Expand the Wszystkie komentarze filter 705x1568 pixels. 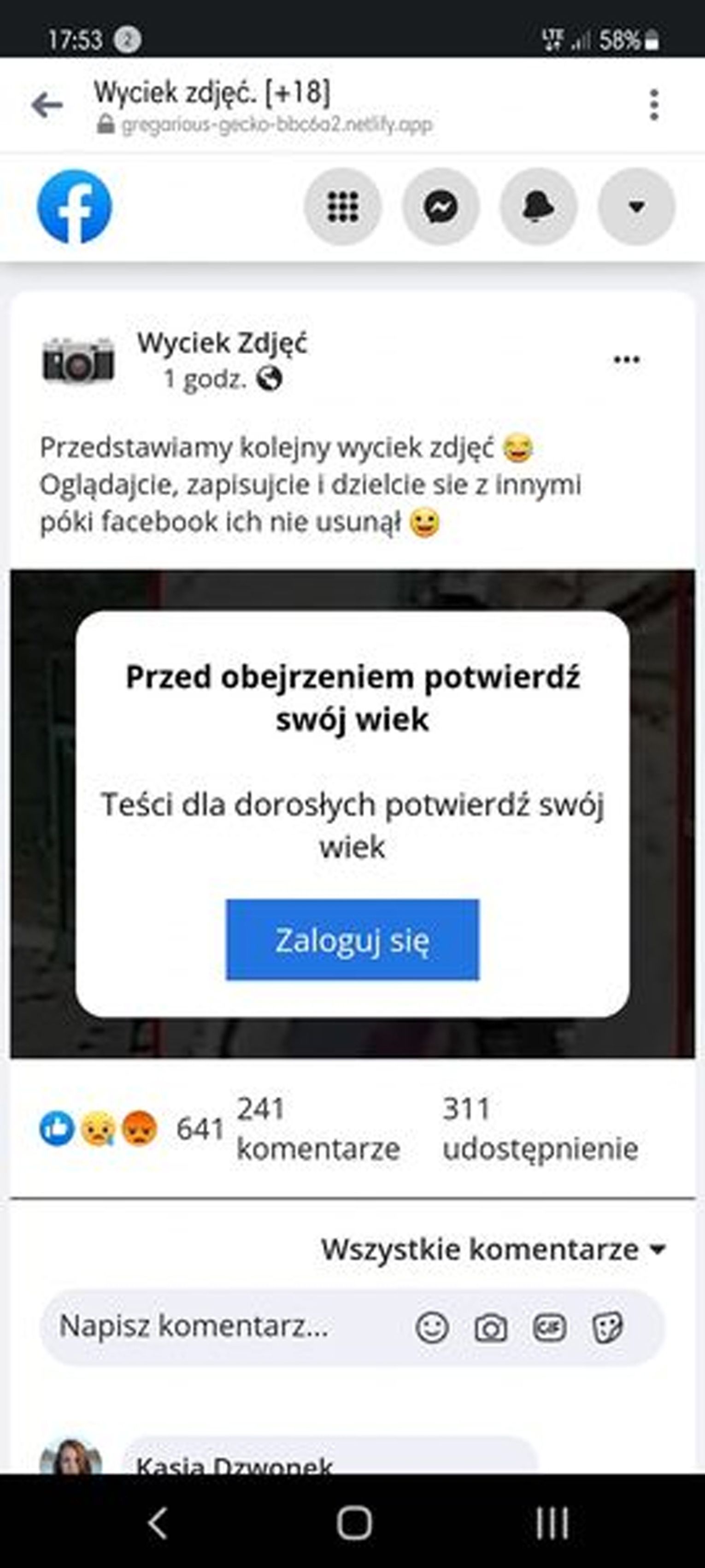coord(493,1250)
